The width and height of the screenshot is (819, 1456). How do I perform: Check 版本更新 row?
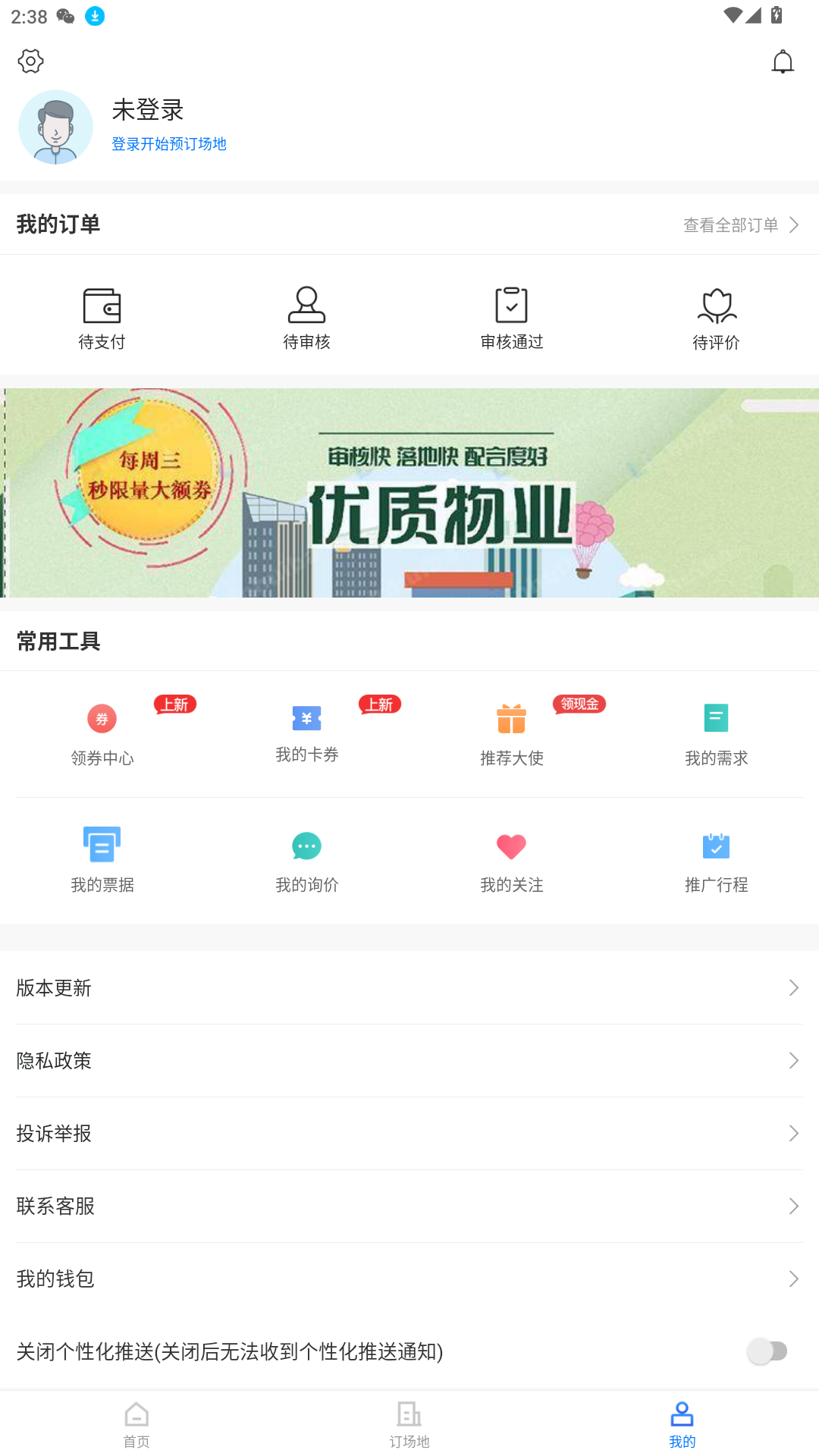tap(409, 987)
